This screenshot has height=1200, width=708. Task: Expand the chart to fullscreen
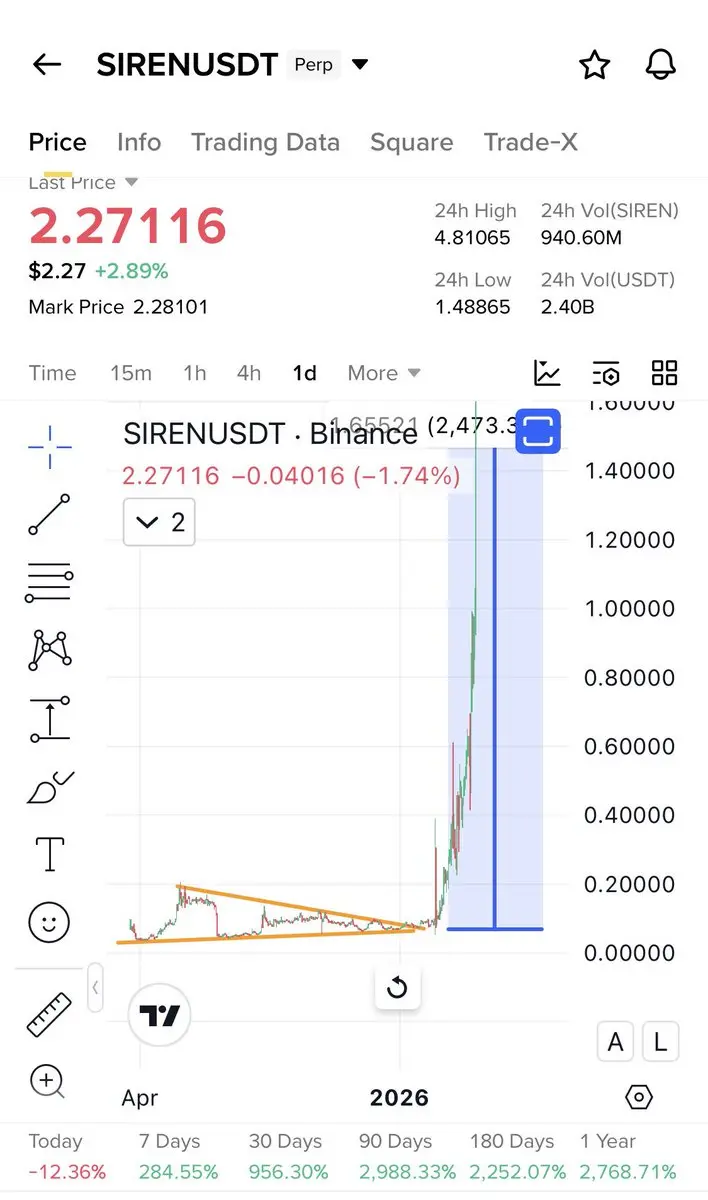(x=538, y=431)
